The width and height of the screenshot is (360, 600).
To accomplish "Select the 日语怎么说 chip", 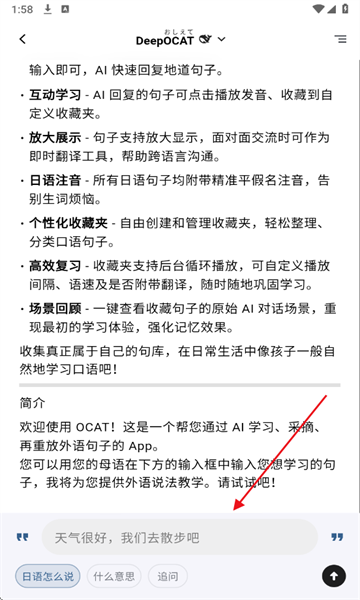I will point(48,576).
